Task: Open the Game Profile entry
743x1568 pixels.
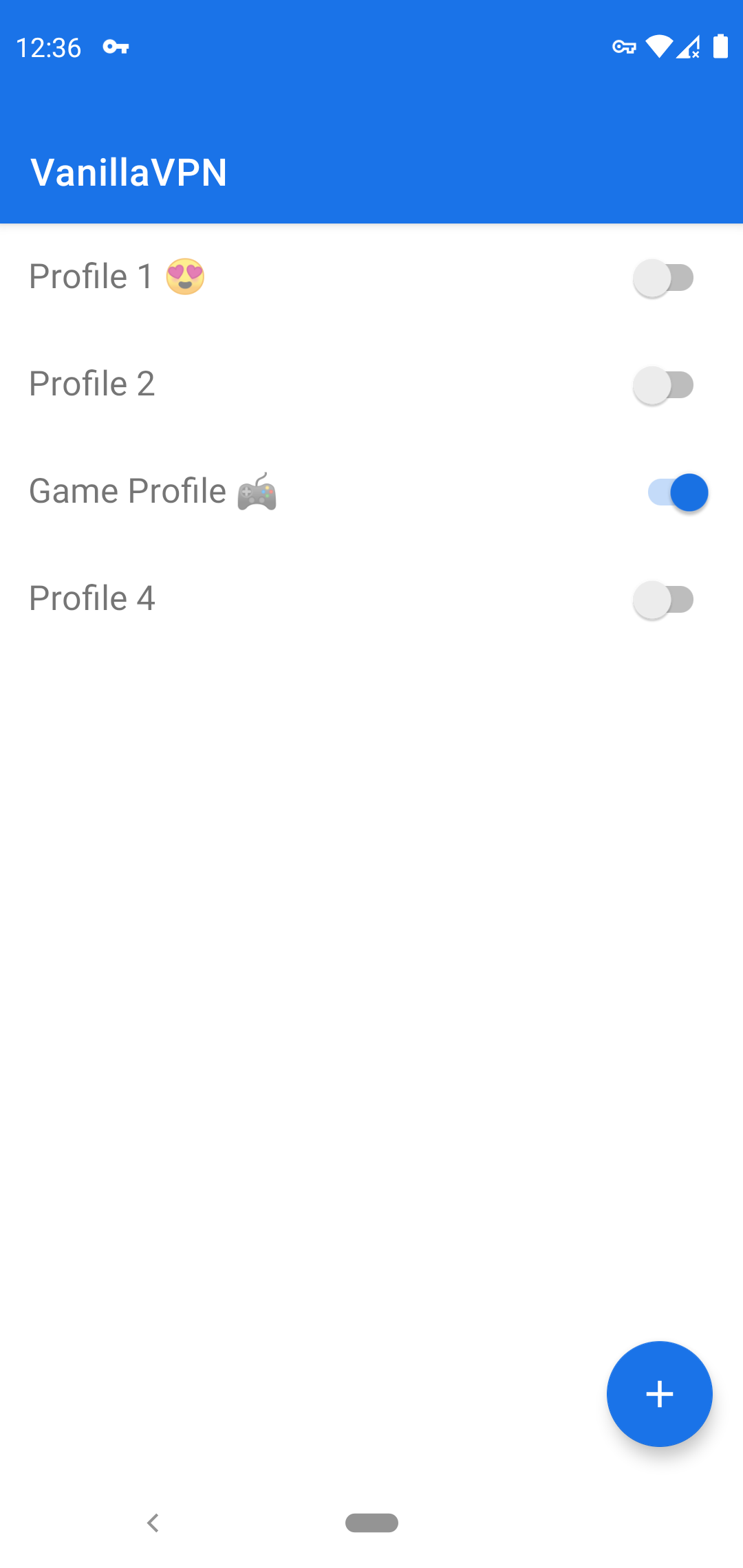Action: tap(275, 491)
